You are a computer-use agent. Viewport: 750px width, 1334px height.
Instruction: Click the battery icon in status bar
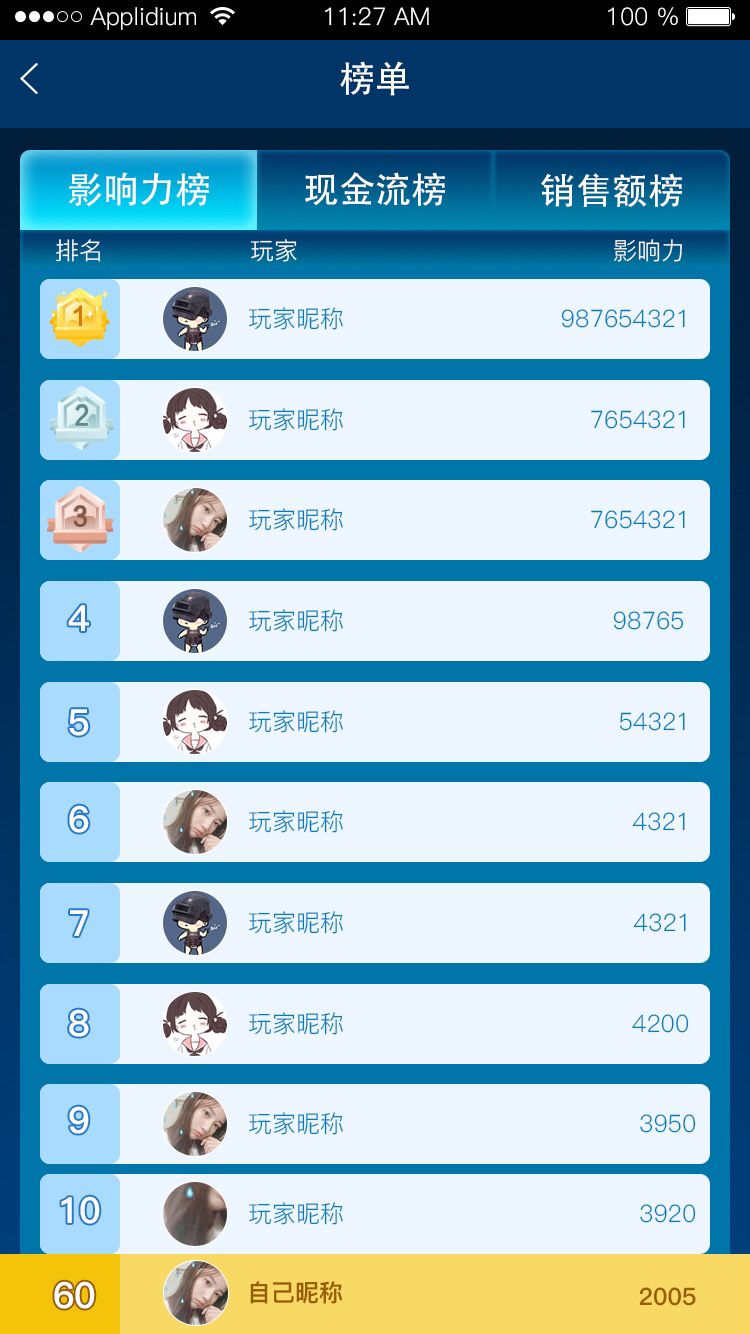pyautogui.click(x=711, y=16)
